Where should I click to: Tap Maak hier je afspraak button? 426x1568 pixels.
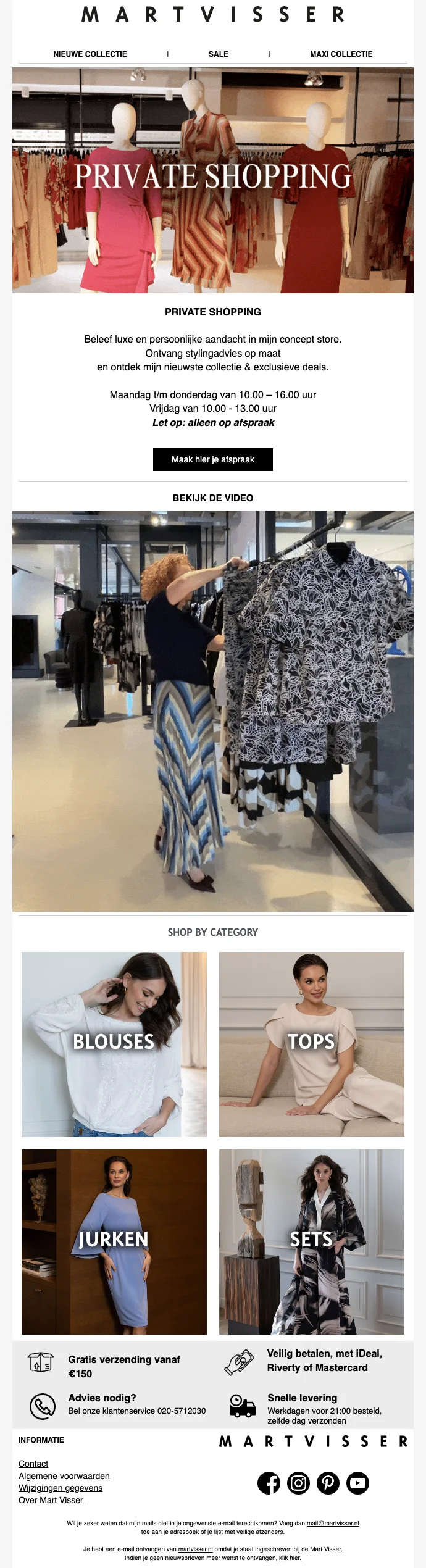click(x=213, y=459)
